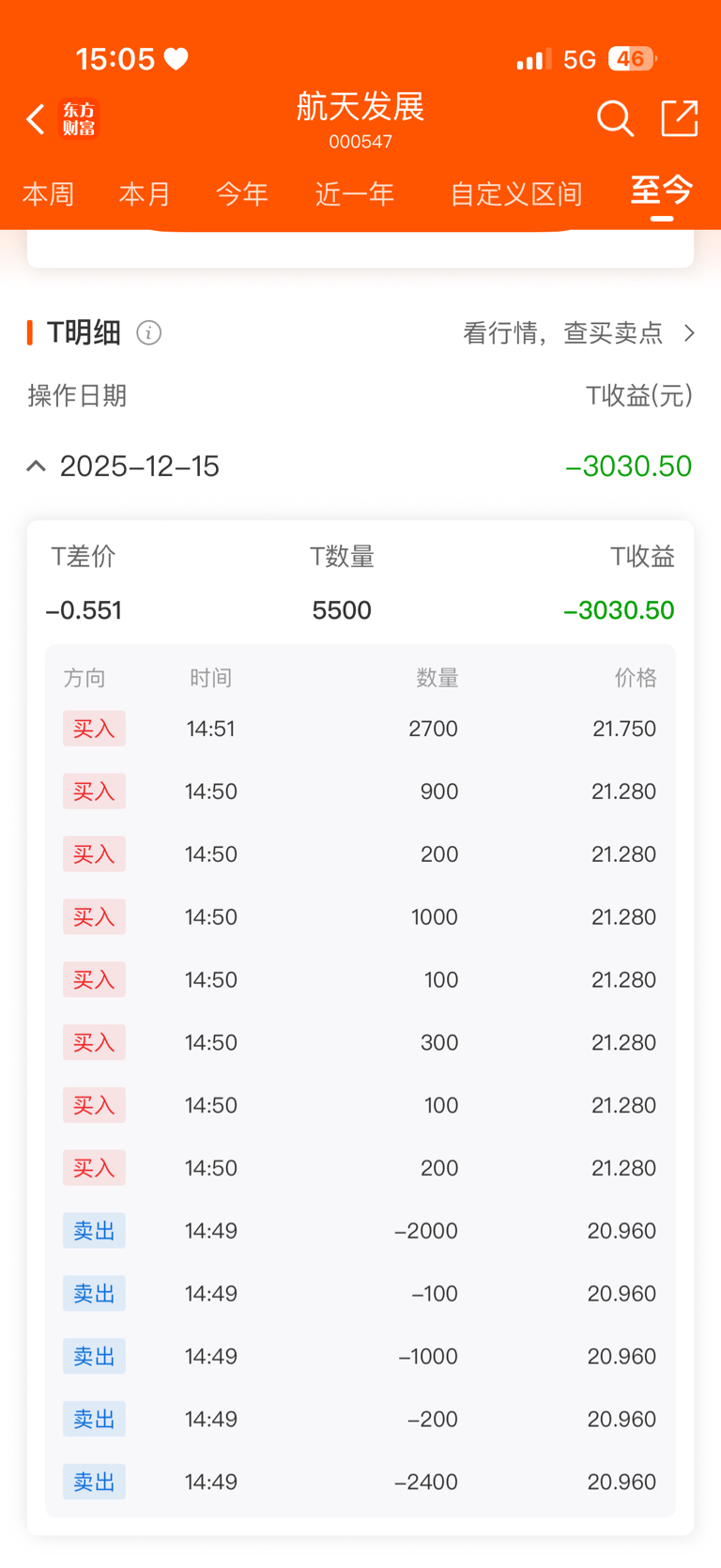Viewport: 721px width, 1568px height.
Task: Share this page via the share icon
Action: pos(680,119)
